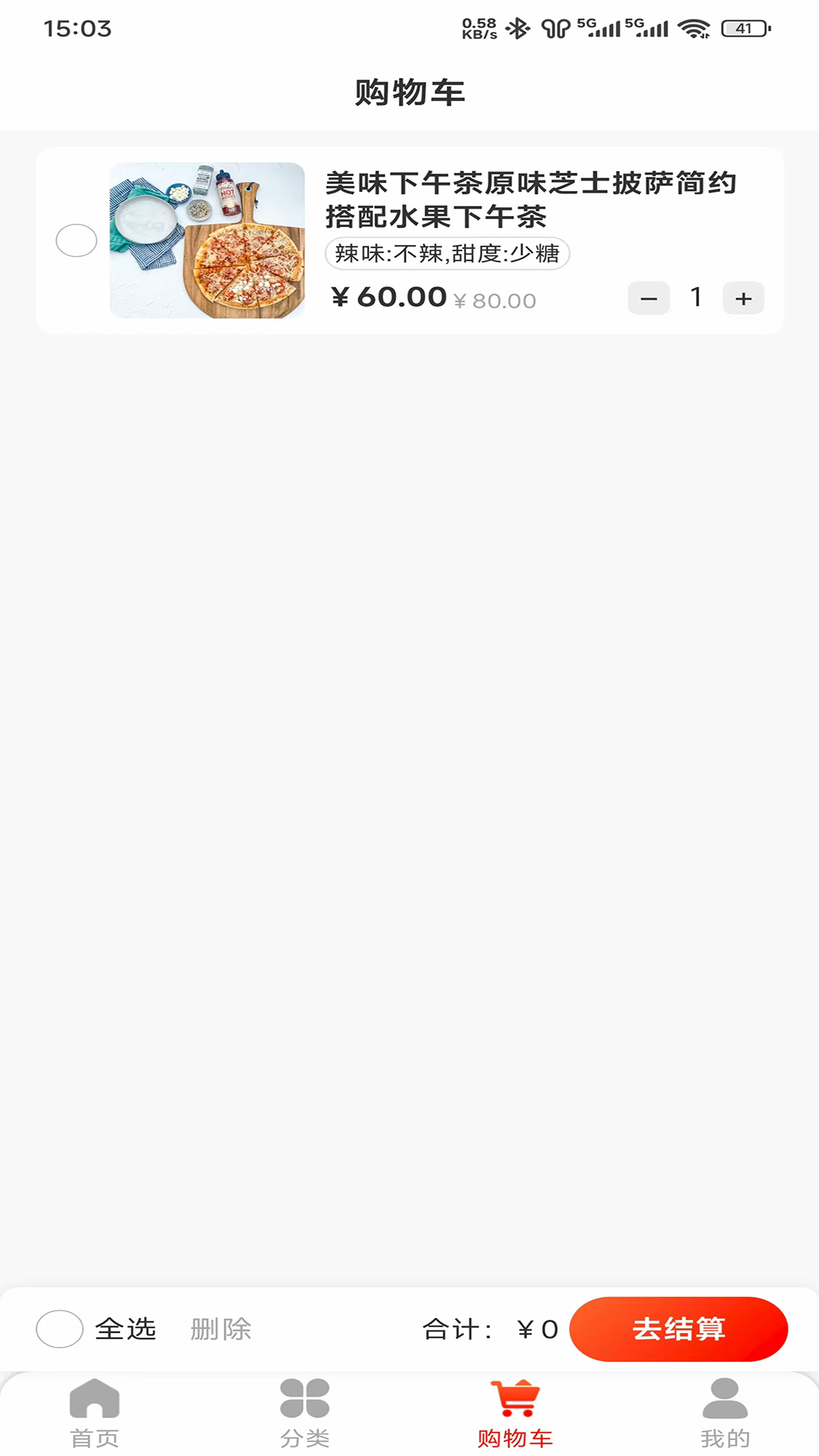Check the 全选 select-all circle
819x1456 pixels.
[x=60, y=1329]
